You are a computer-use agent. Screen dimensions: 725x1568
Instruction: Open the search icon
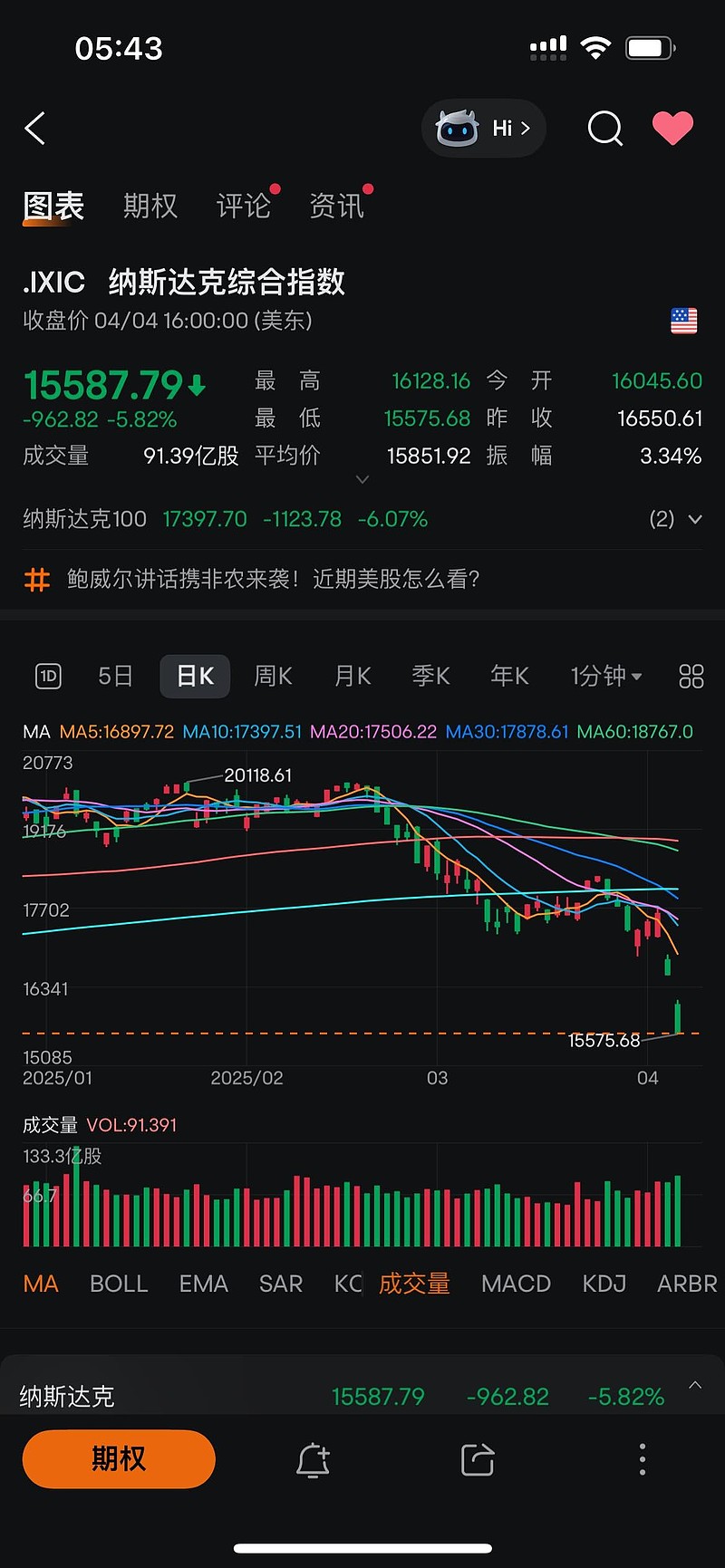pos(604,128)
